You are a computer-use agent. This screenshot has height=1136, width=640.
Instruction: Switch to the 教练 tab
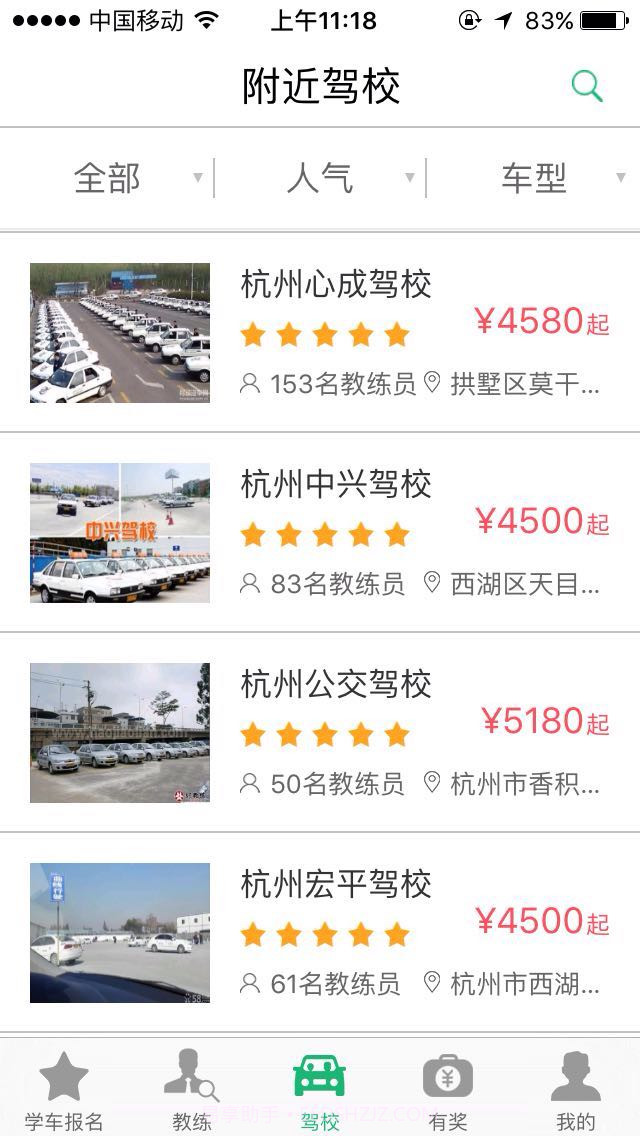coord(192,1090)
